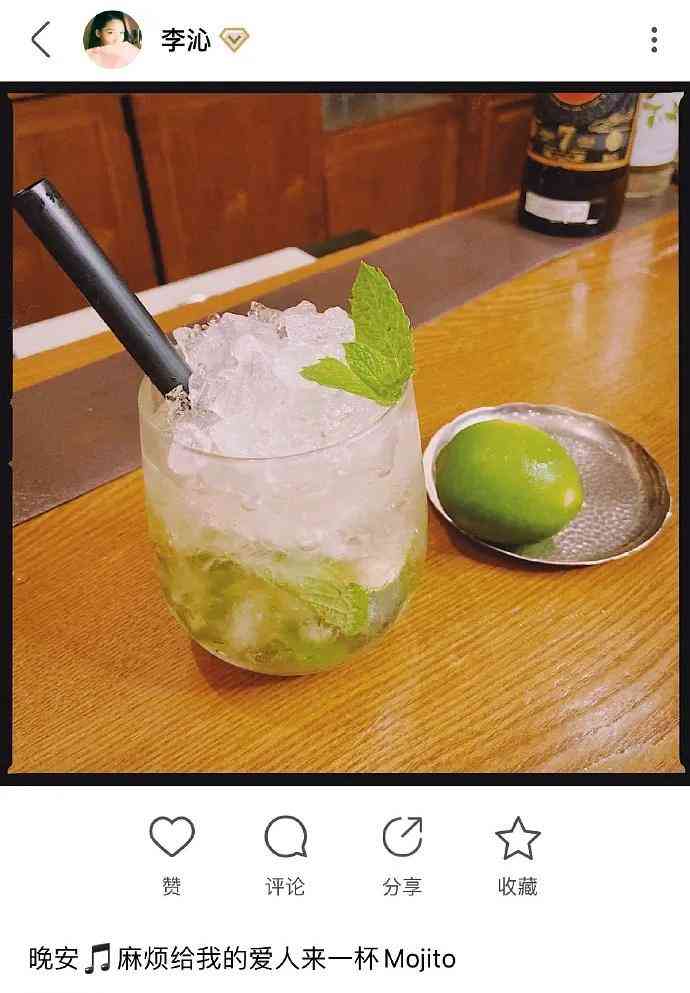View the Mojito photo full screen
This screenshot has width=690, height=993.
click(345, 432)
